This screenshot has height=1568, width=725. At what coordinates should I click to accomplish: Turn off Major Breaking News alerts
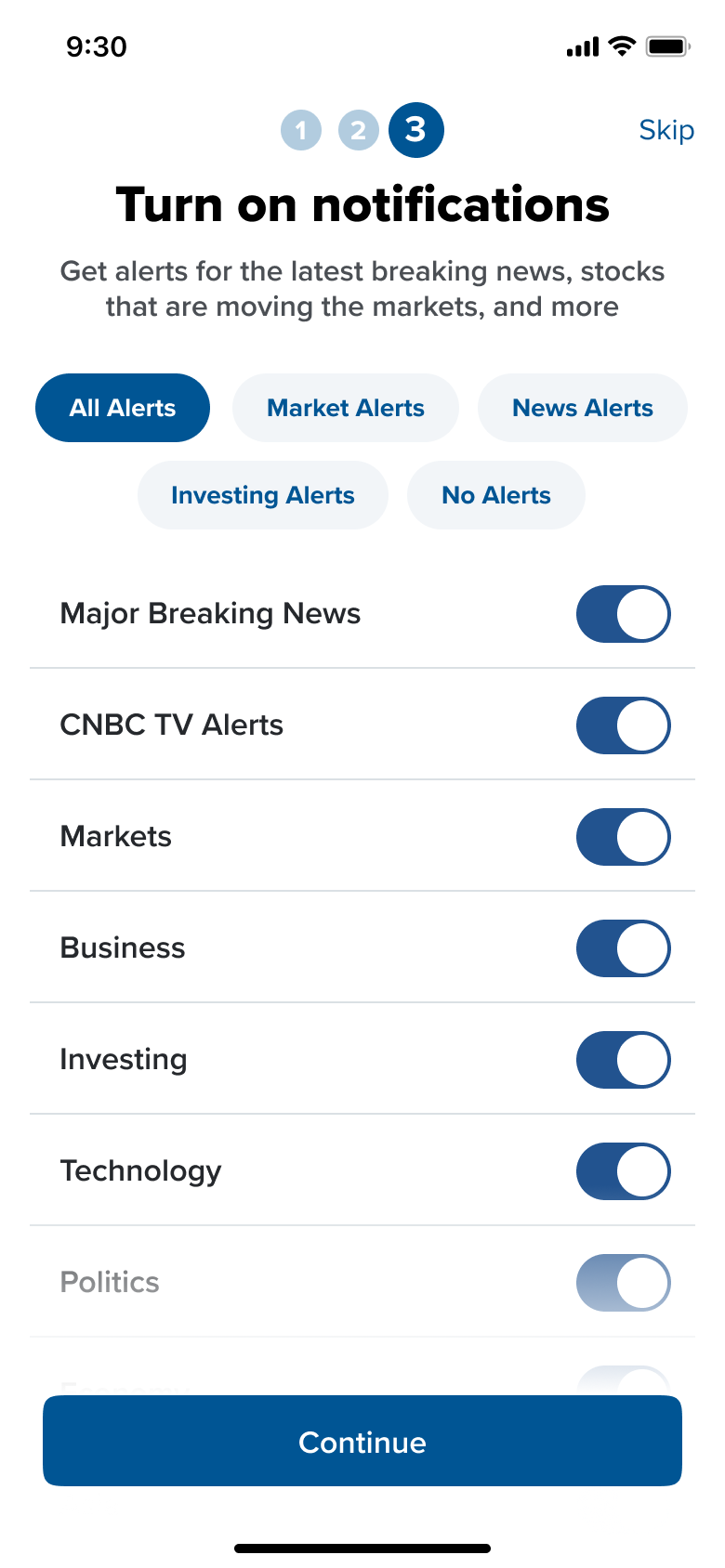coord(623,614)
